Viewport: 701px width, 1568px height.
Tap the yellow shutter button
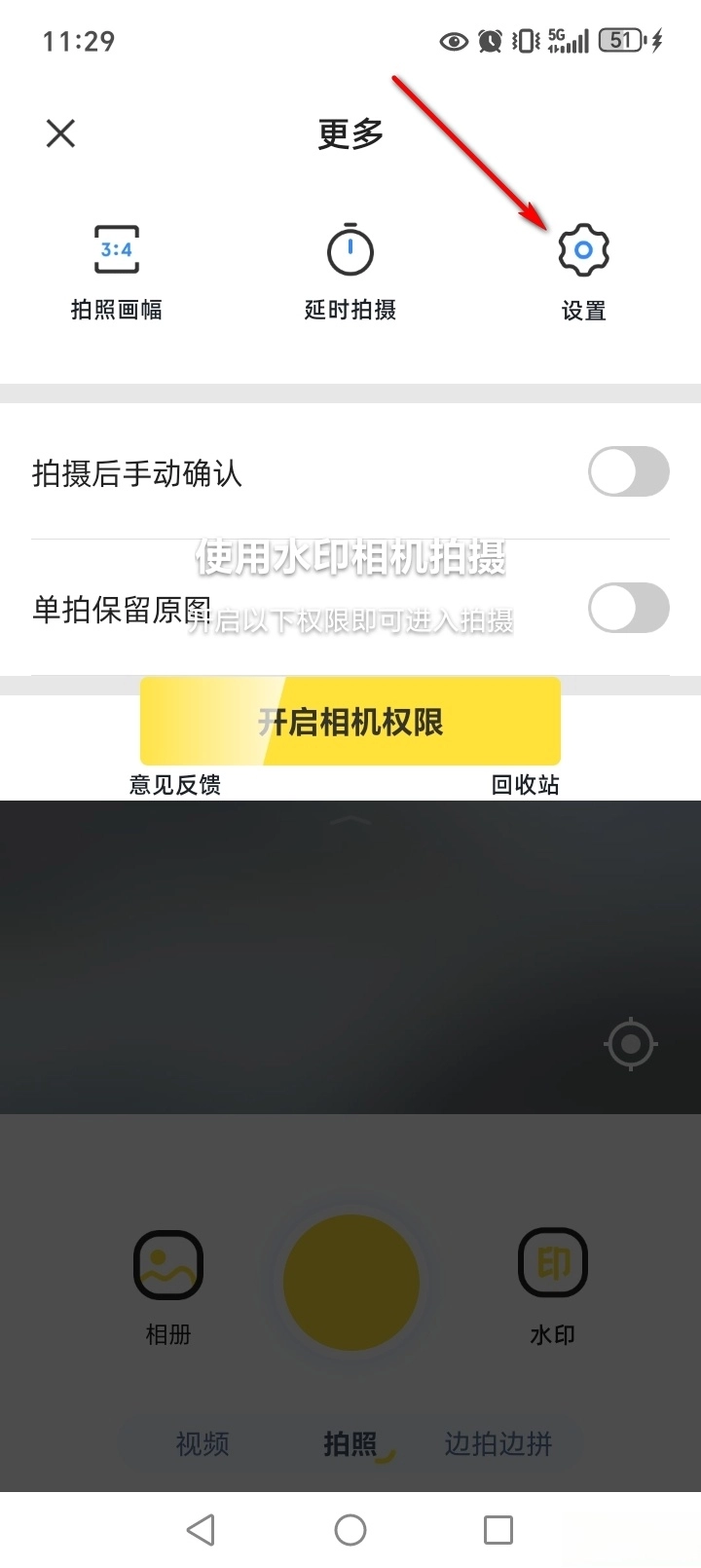[350, 1282]
